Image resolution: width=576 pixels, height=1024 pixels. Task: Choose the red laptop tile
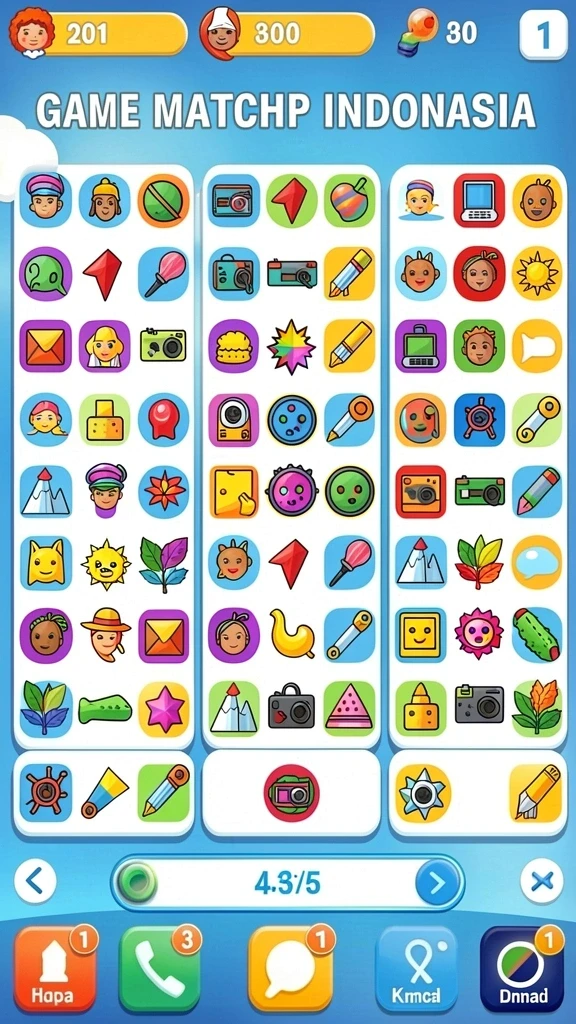[479, 200]
